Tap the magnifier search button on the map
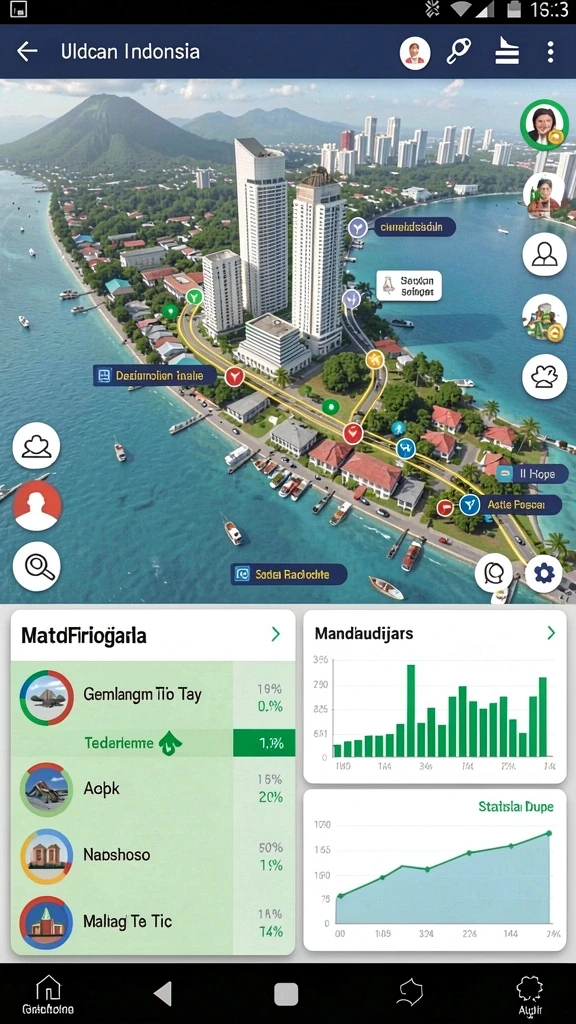The height and width of the screenshot is (1024, 576). pos(37,566)
